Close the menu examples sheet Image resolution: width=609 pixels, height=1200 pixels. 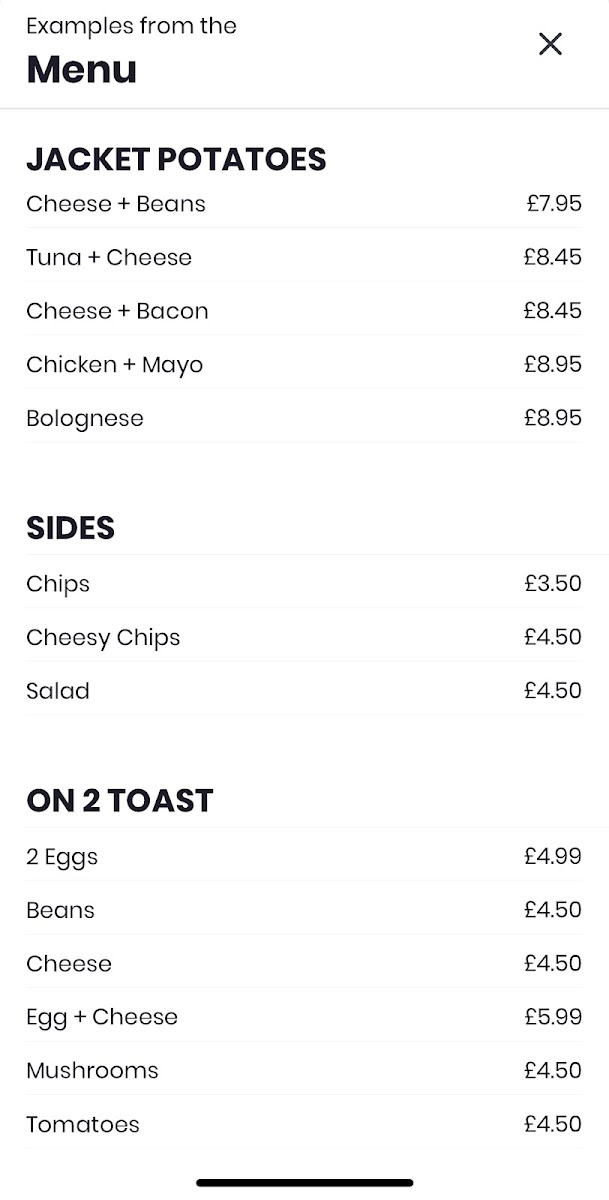point(550,44)
